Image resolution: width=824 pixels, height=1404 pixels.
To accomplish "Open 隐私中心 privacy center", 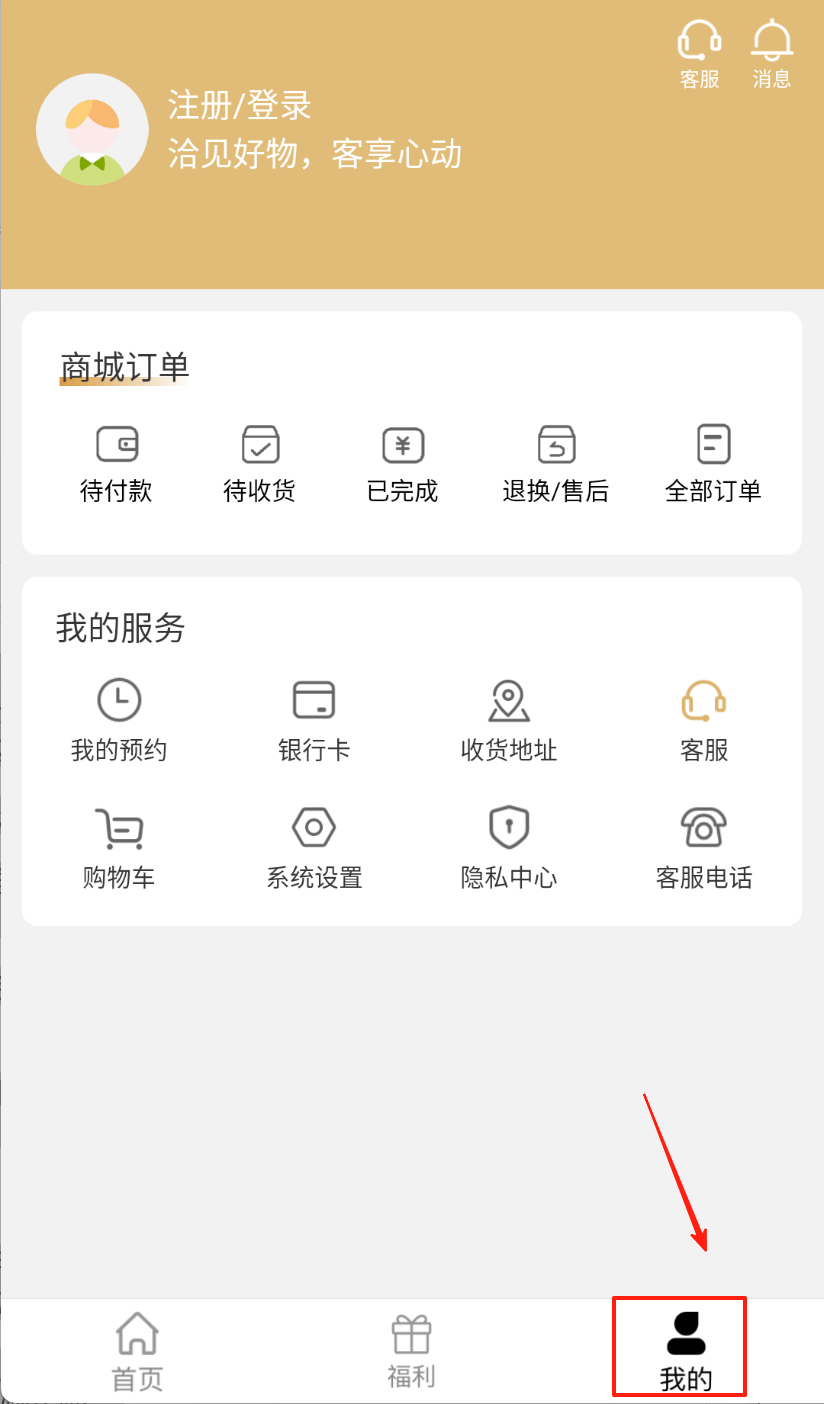I will point(509,848).
